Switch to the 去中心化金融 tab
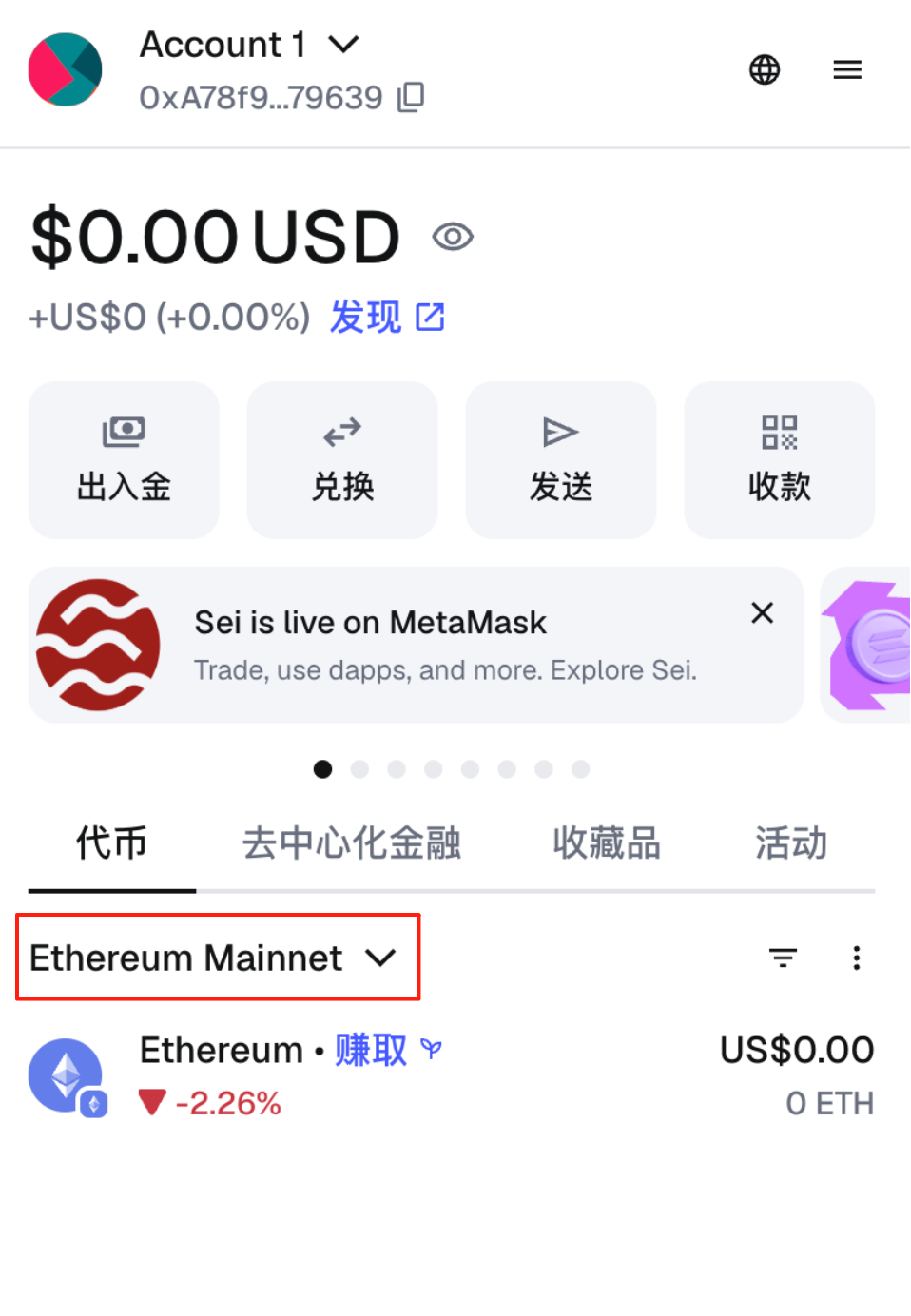The image size is (911, 1316). pos(351,843)
